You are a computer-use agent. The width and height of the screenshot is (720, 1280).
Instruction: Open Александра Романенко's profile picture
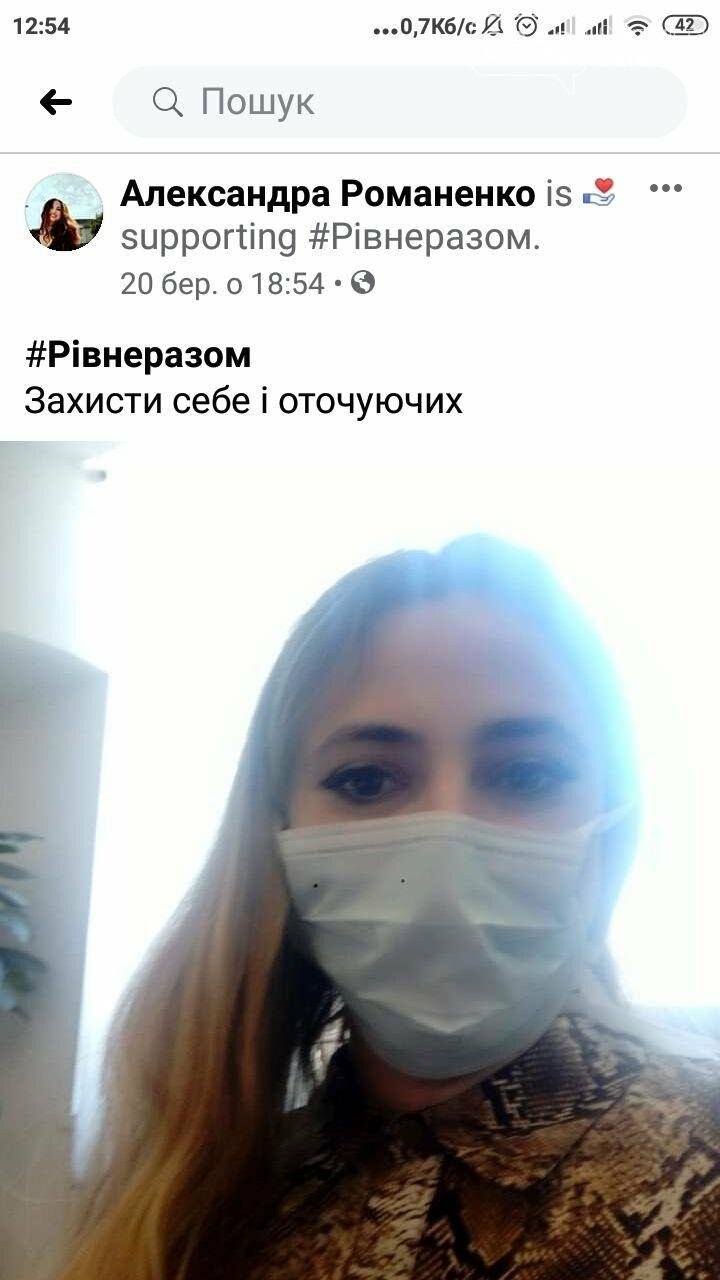(64, 211)
